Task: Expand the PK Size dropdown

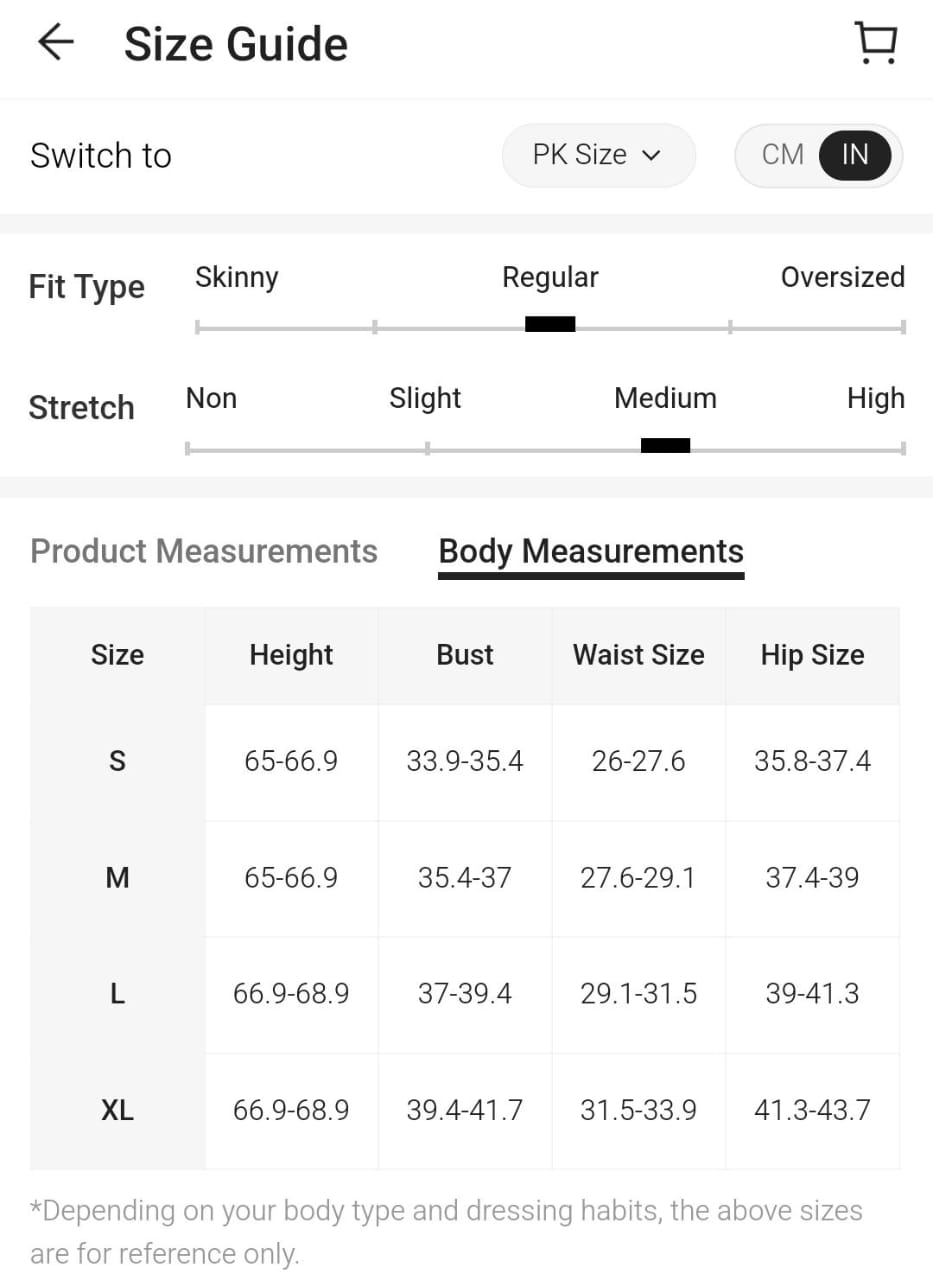Action: pyautogui.click(x=598, y=155)
